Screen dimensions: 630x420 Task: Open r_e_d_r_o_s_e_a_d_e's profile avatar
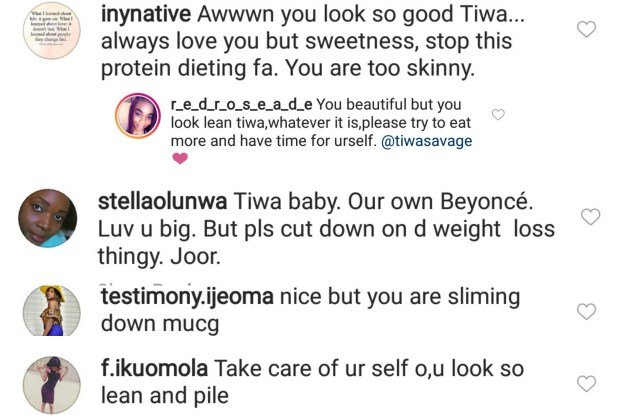141,115
